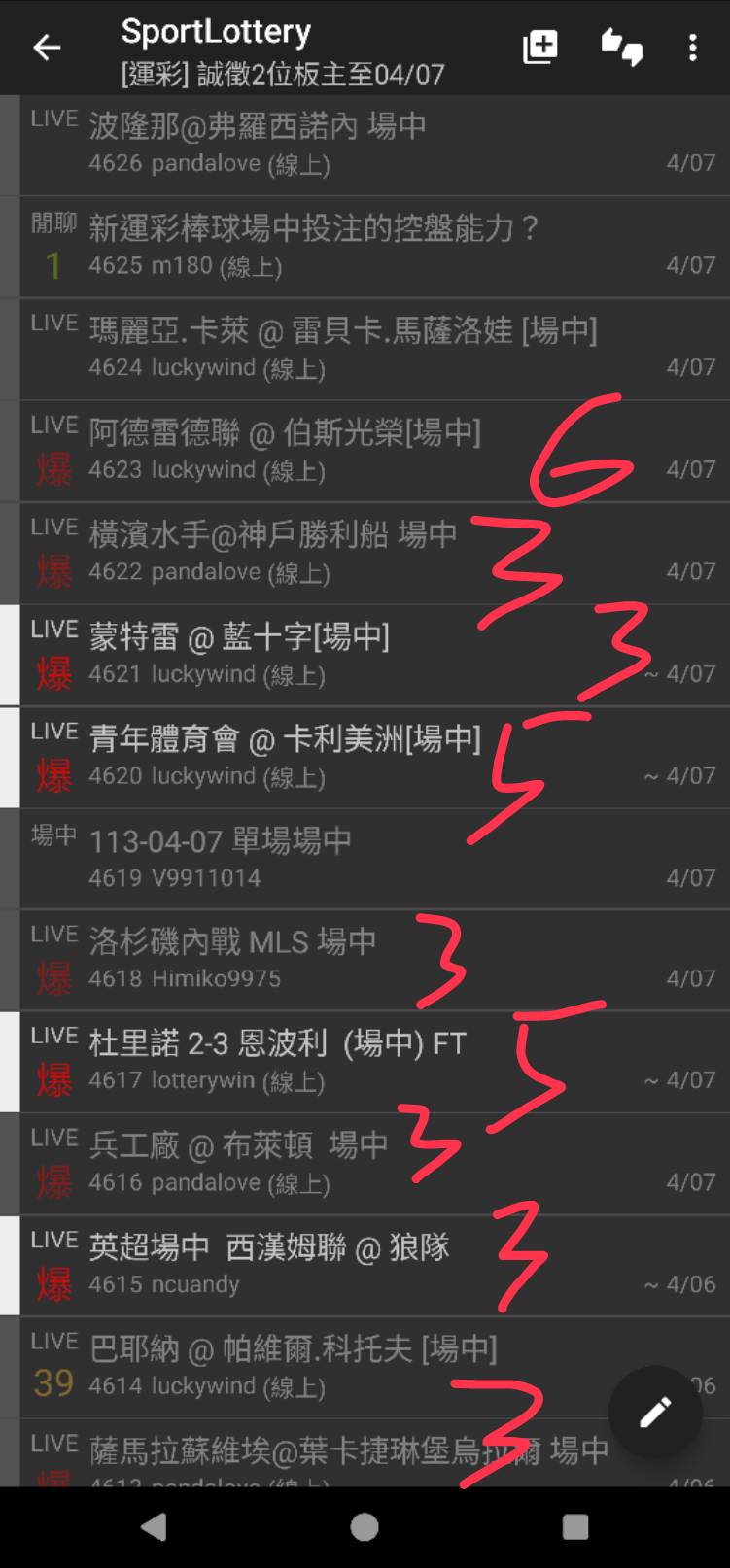This screenshot has height=1568, width=730.
Task: Go back with the arrow icon
Action: [47, 48]
